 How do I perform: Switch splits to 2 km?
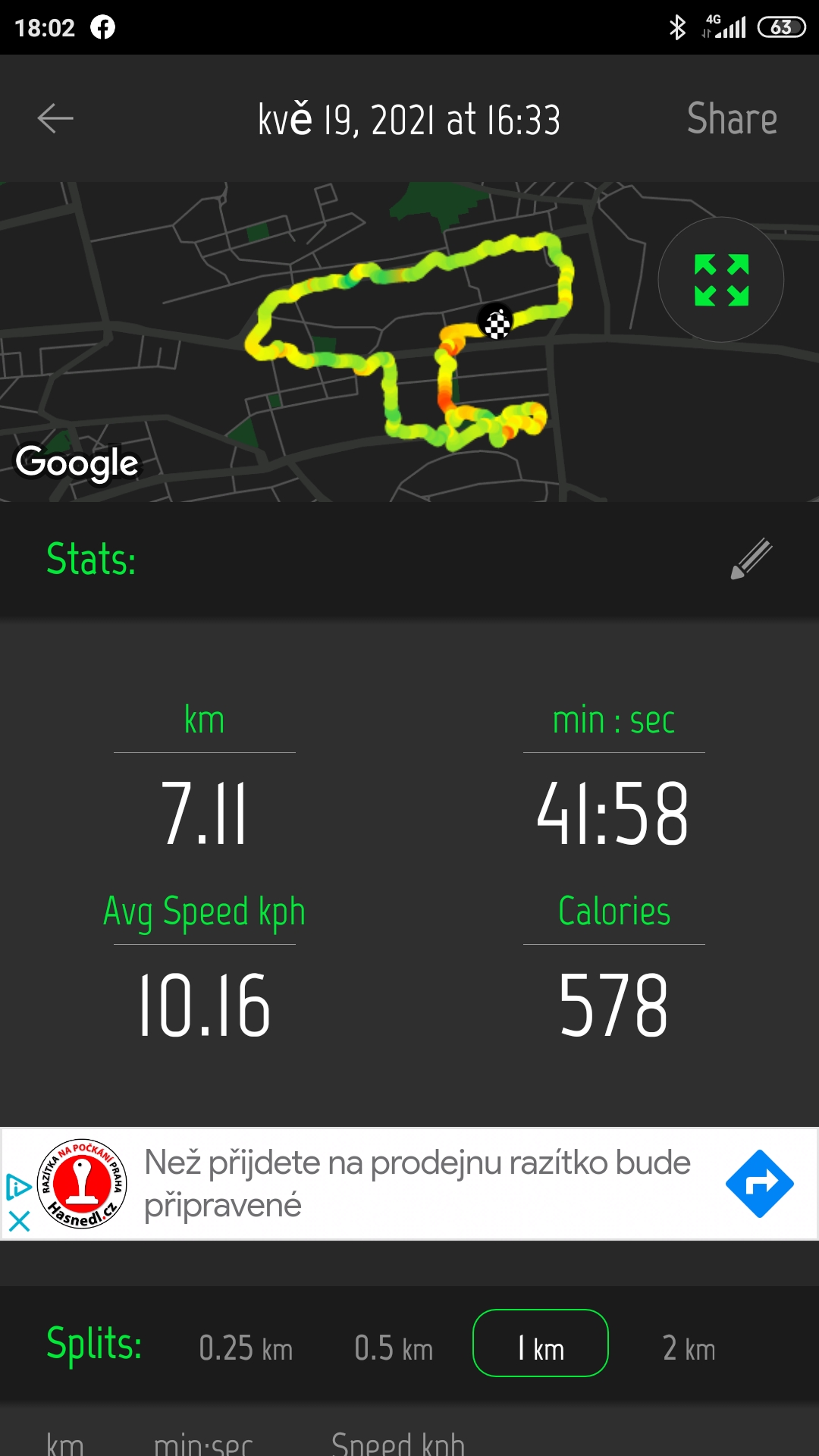pos(689,1348)
